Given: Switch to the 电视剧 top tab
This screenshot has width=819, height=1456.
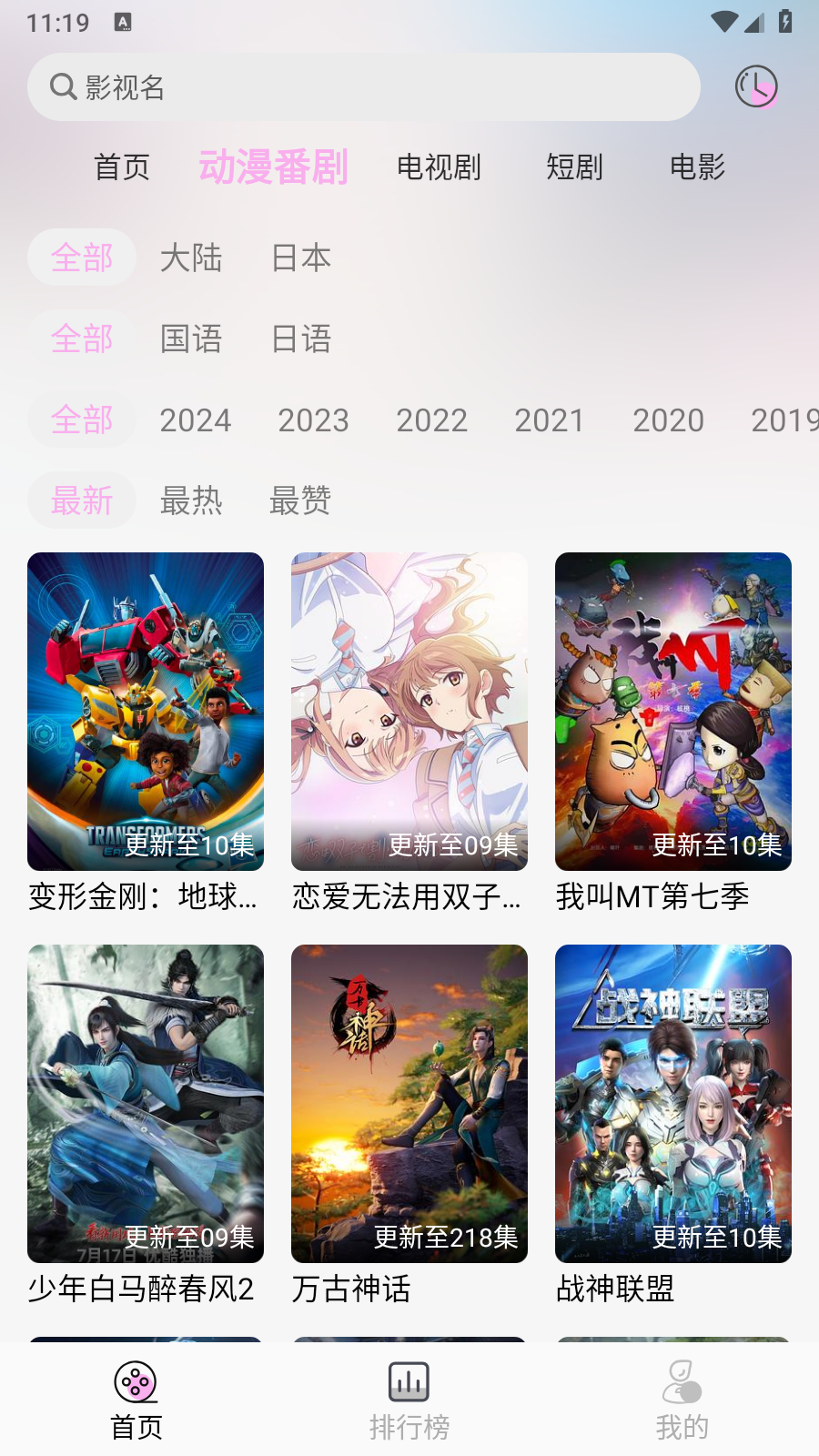Looking at the screenshot, I should (x=439, y=167).
